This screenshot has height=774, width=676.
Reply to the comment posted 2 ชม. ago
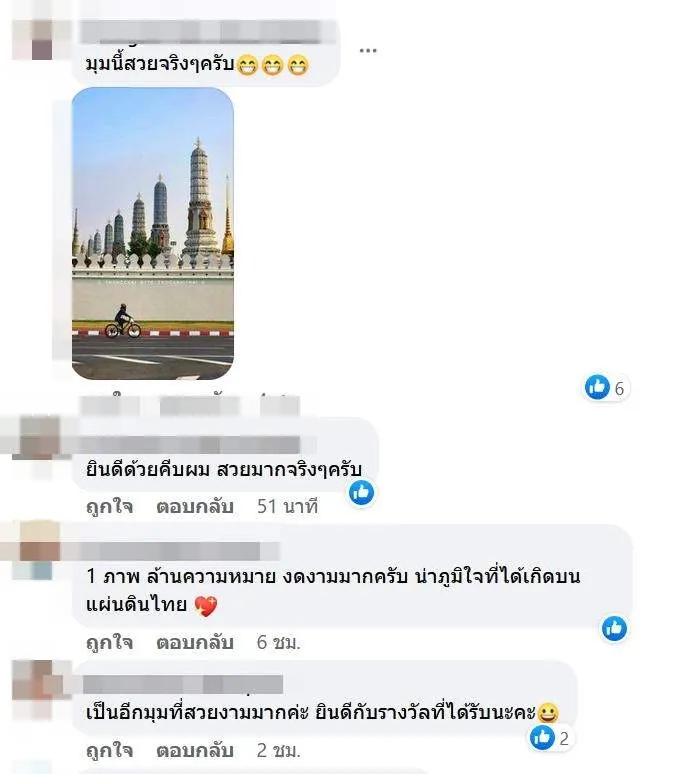194,750
